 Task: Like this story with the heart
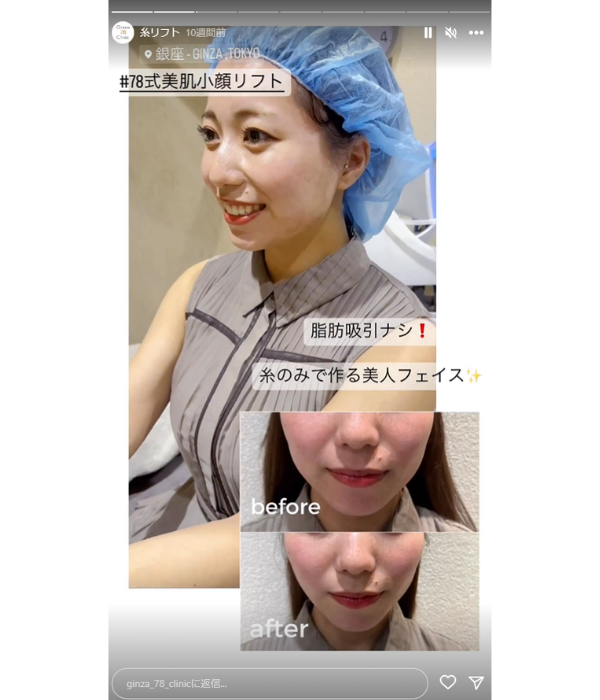coord(448,682)
